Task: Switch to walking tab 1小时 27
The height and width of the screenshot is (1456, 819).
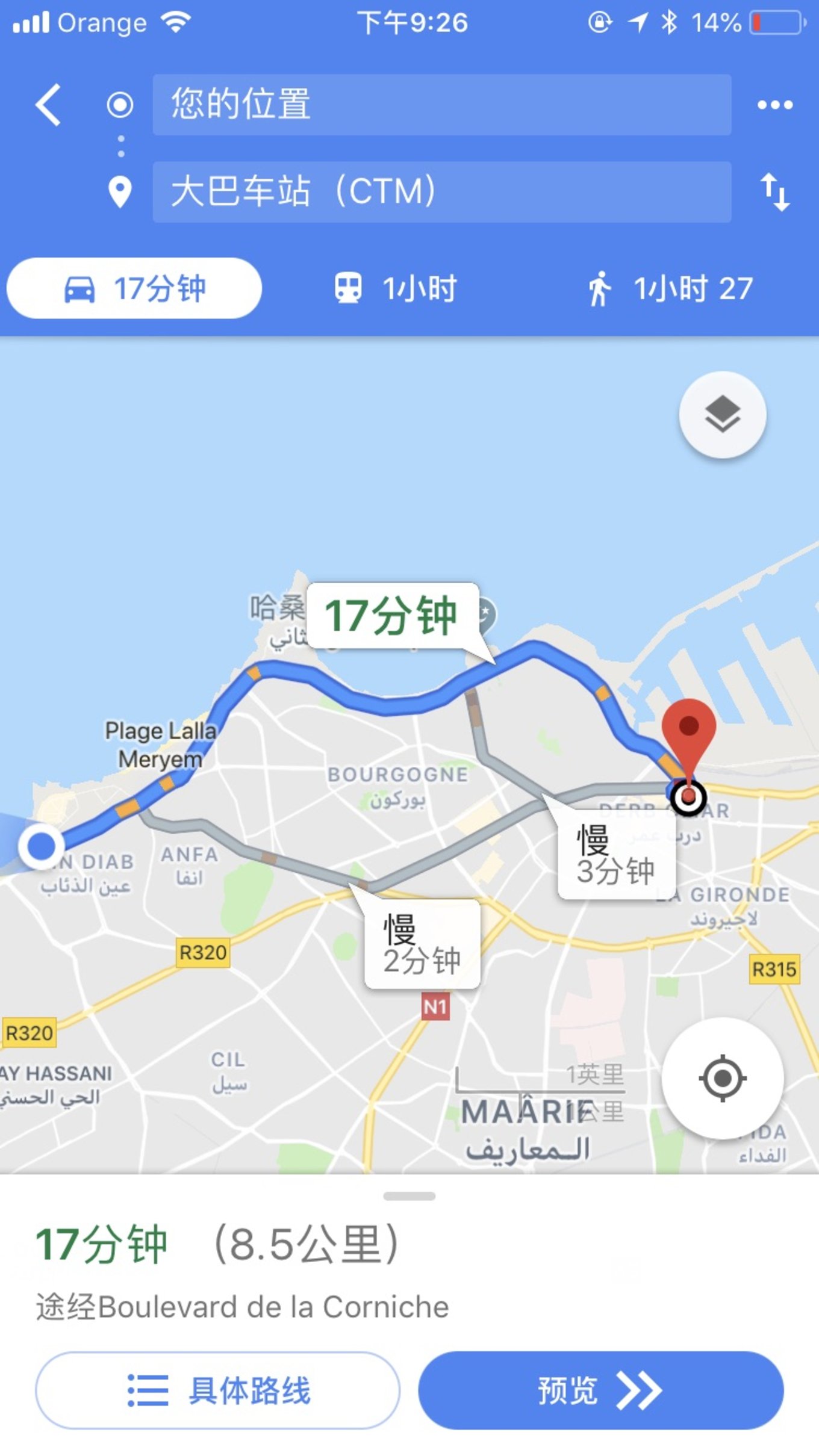Action: 670,288
